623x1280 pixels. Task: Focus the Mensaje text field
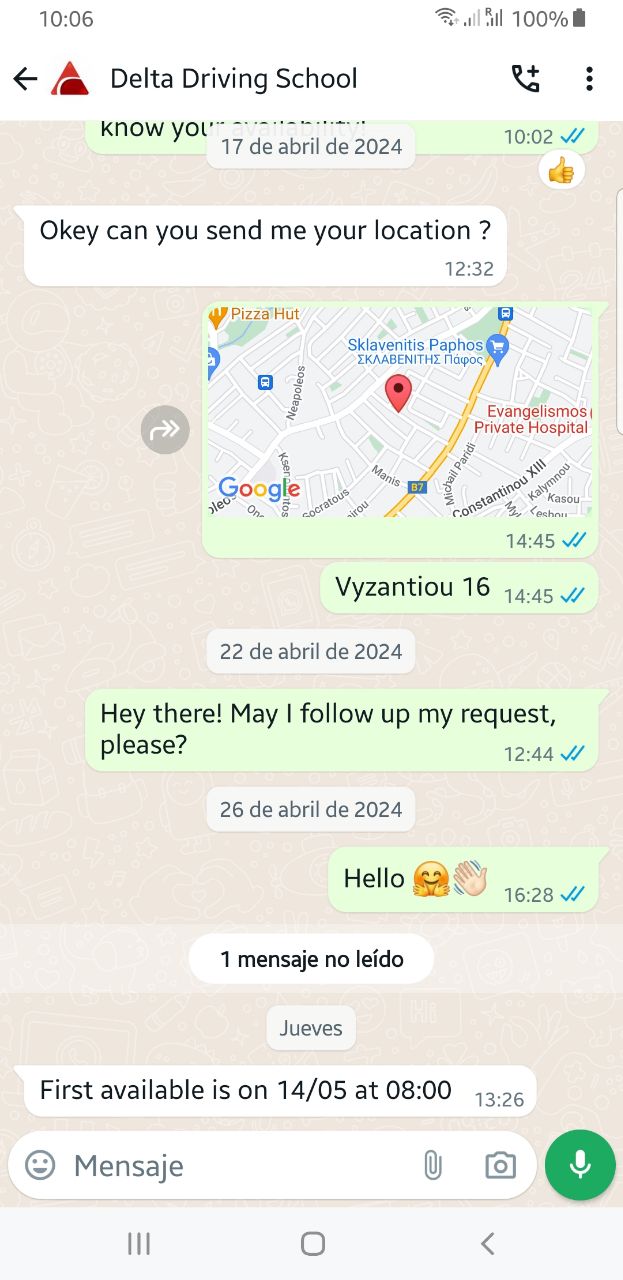[x=230, y=1165]
